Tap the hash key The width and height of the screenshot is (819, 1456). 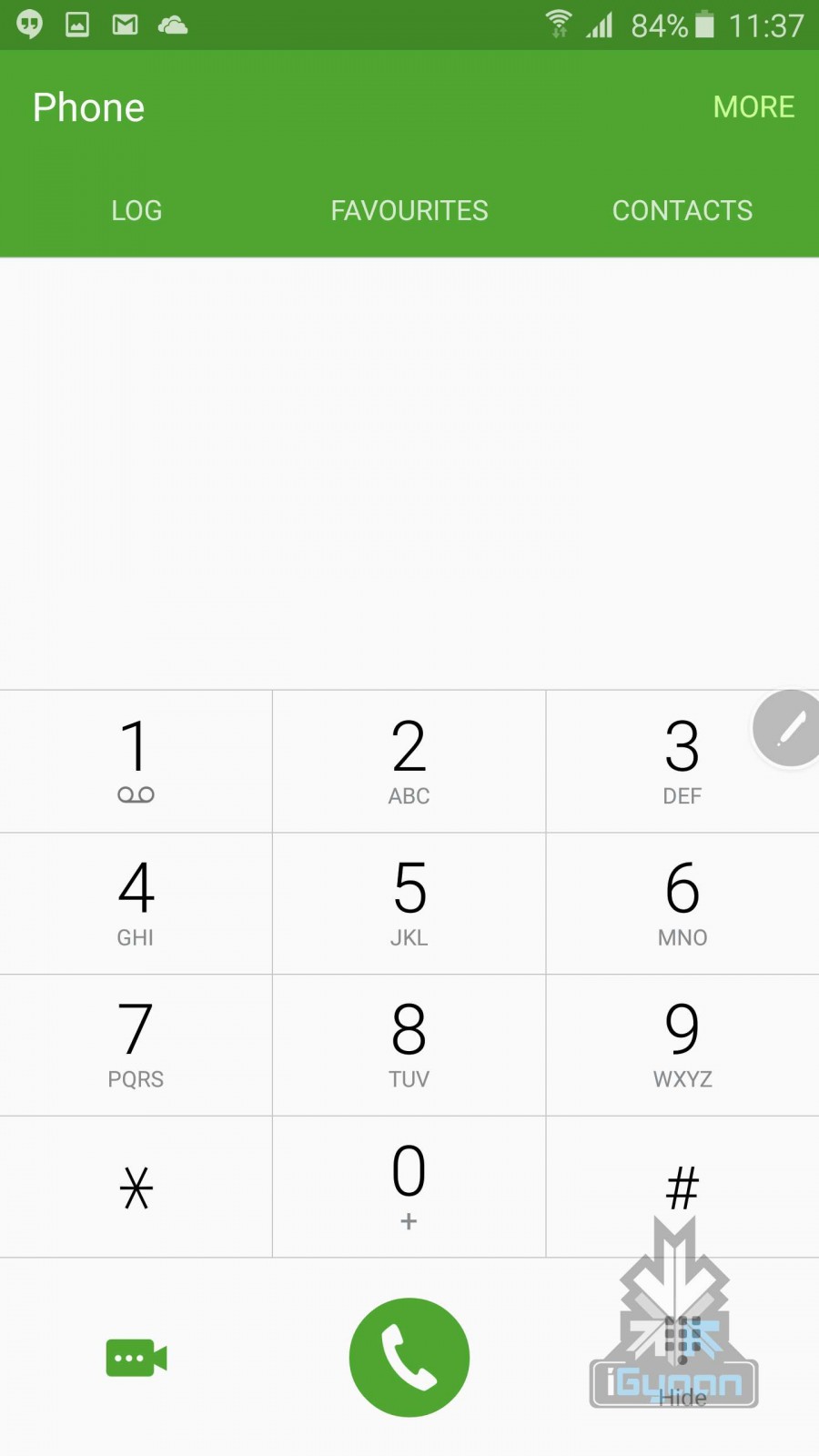pos(682,1188)
